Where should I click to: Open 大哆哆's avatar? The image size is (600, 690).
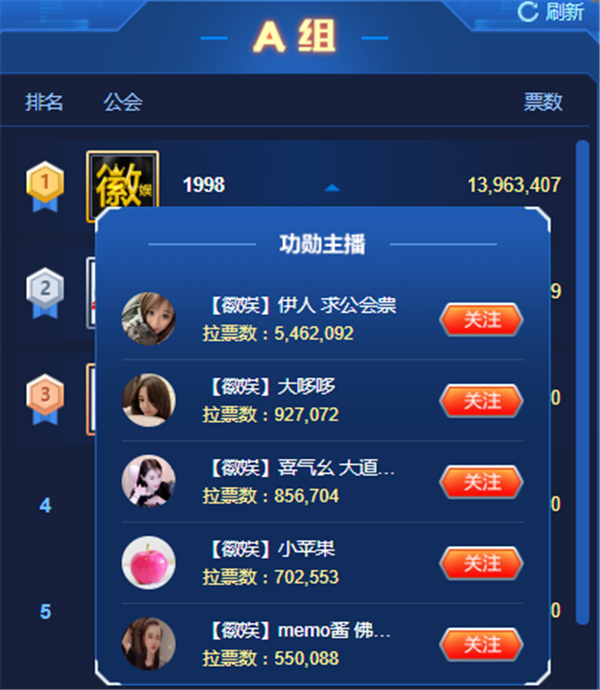coord(148,400)
